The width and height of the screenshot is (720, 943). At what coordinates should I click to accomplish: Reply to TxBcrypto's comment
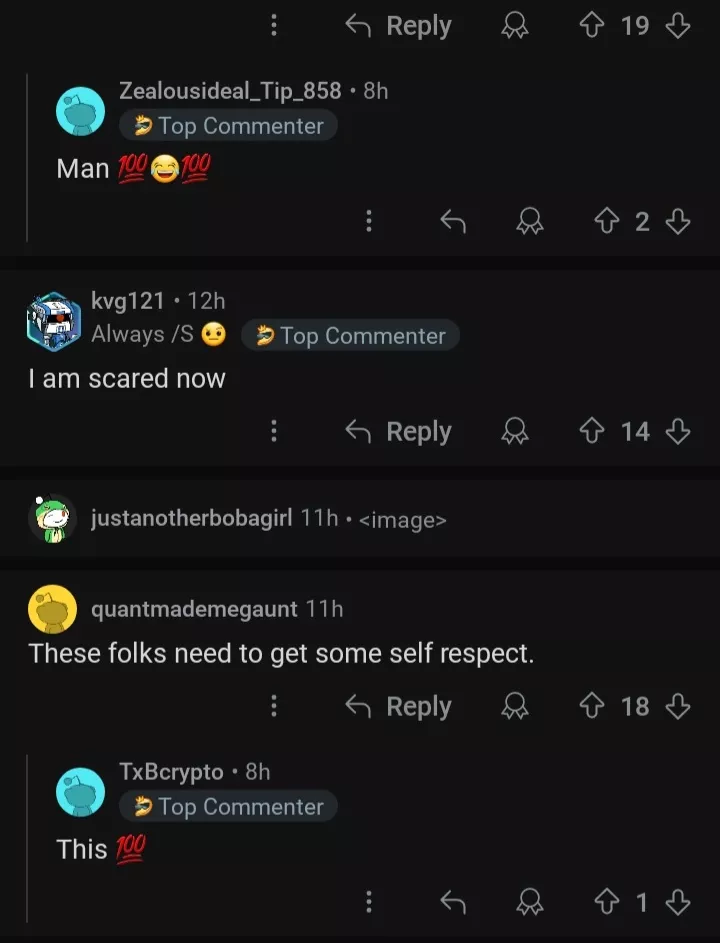(453, 903)
